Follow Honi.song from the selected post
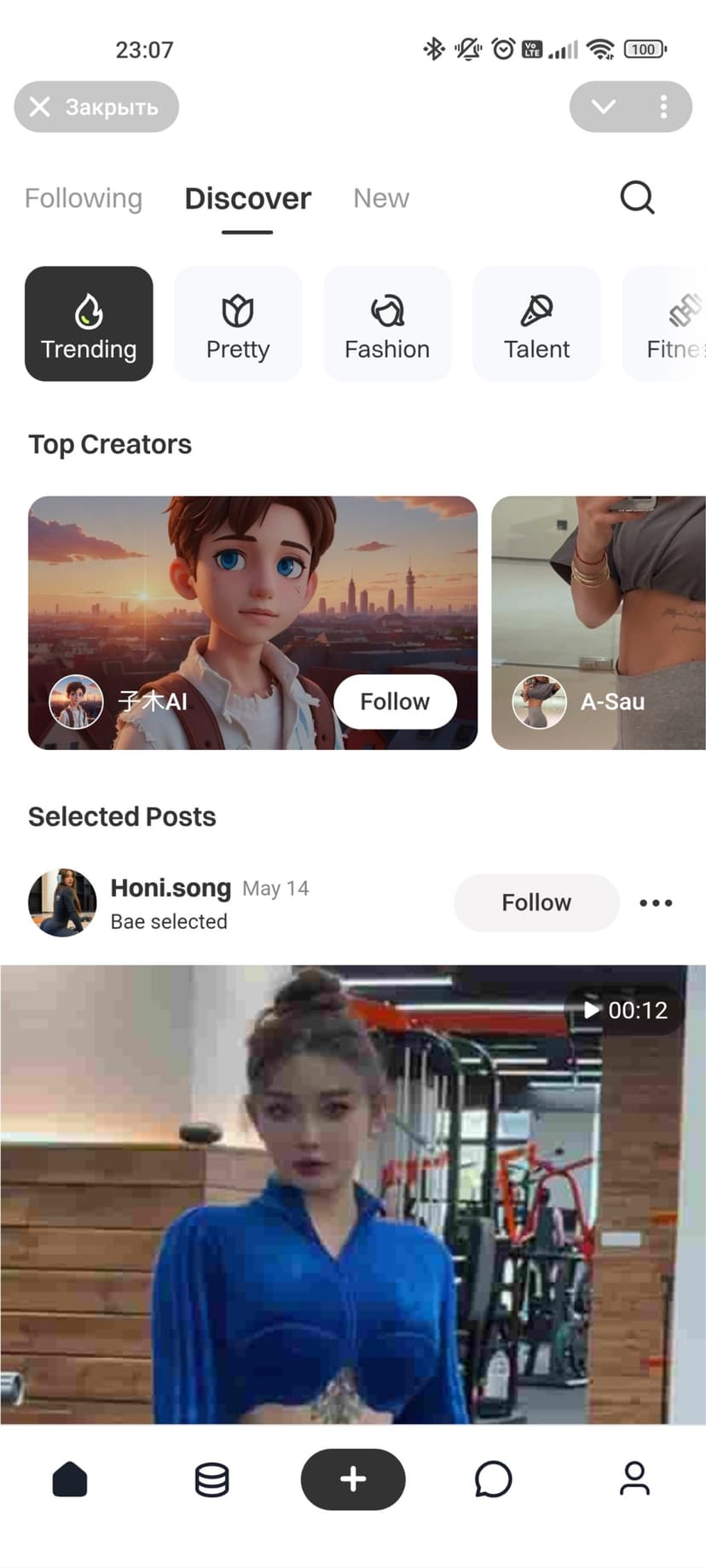Viewport: 706px width, 1568px height. (536, 902)
